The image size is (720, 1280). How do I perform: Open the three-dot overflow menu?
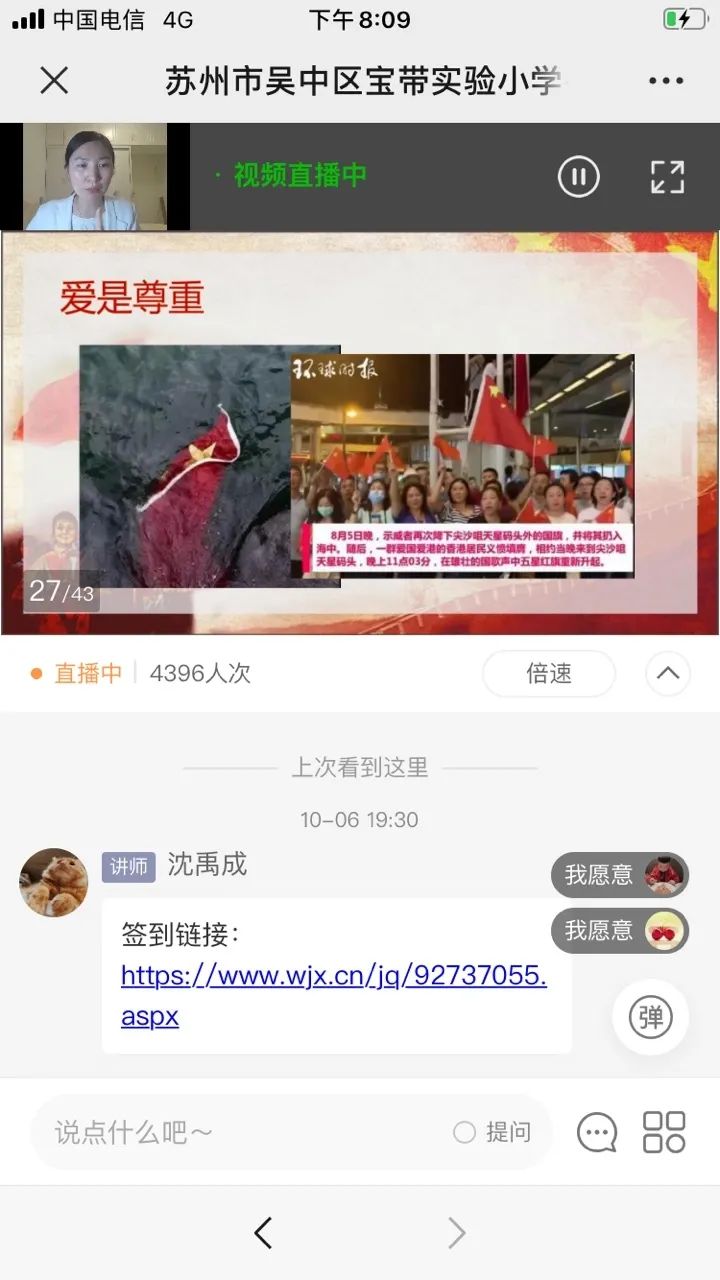[x=666, y=81]
